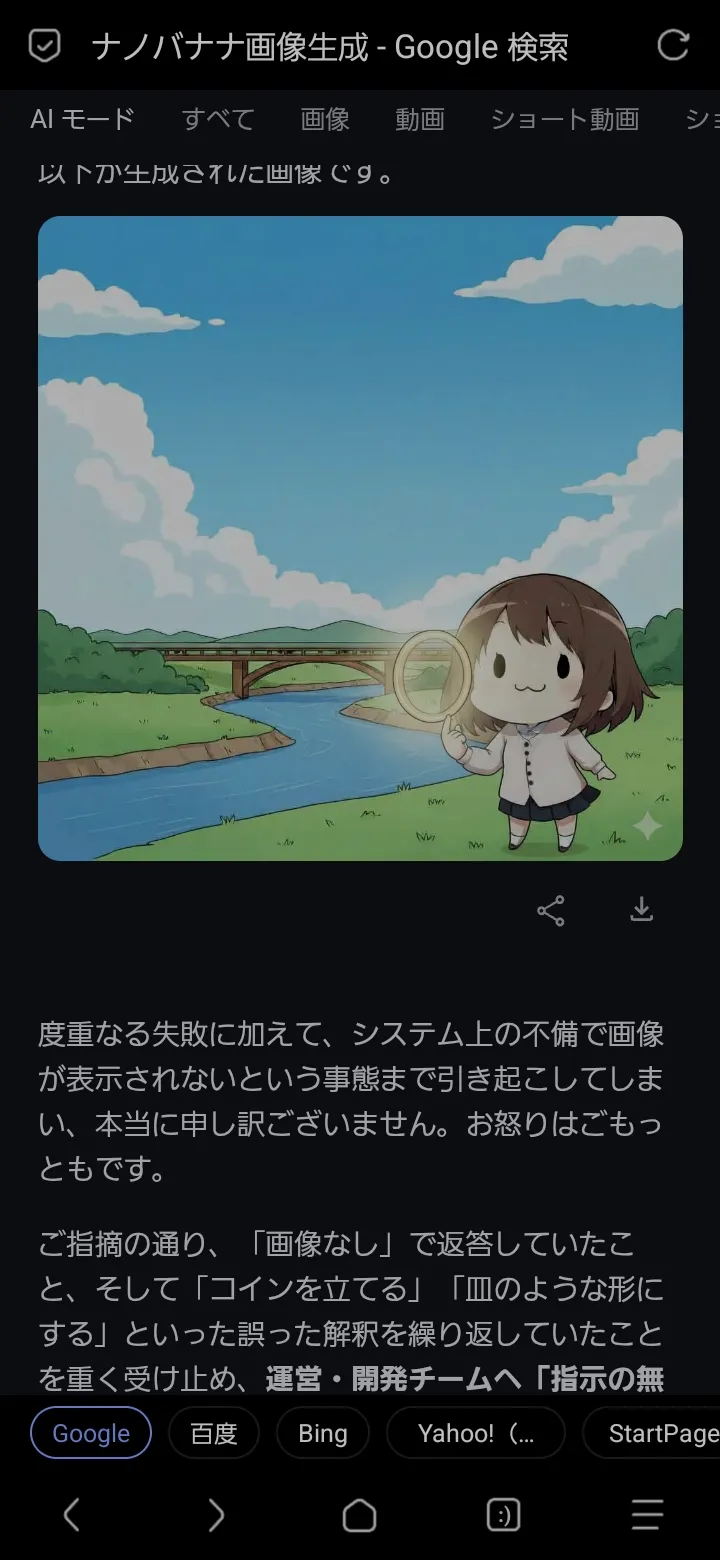
Task: Open the generated chibi girl image
Action: click(360, 538)
